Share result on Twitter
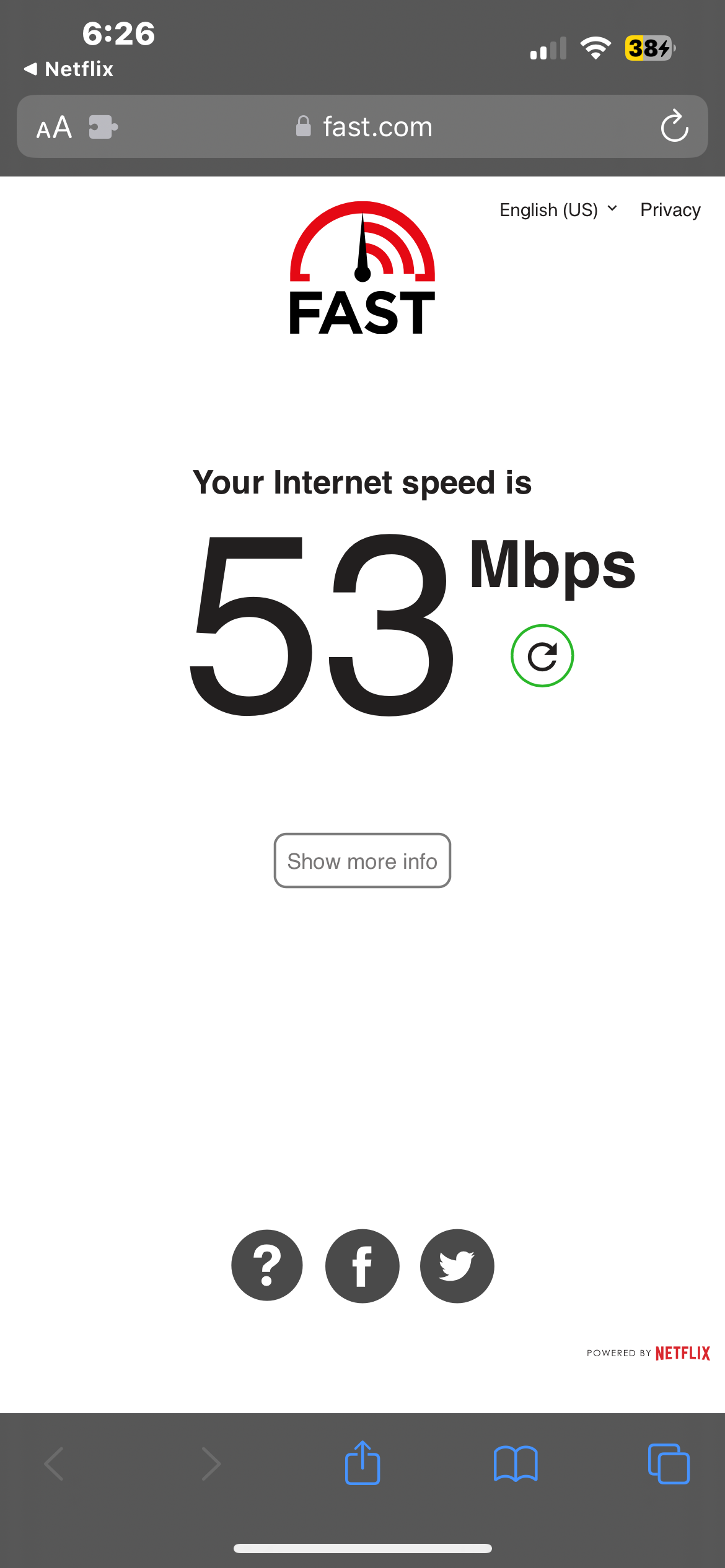725x1568 pixels. click(457, 1266)
